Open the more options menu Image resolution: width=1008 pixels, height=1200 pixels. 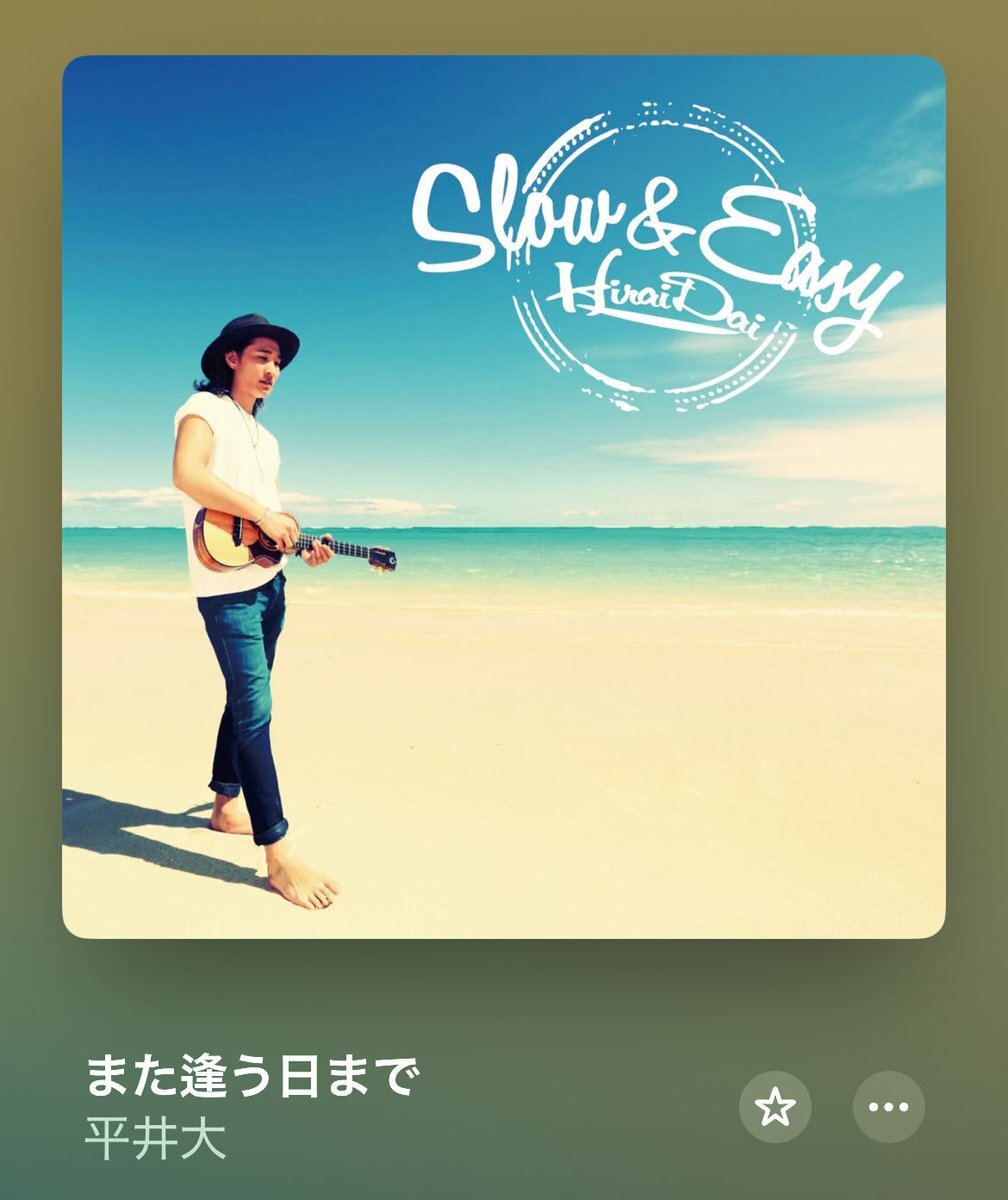[888, 1107]
